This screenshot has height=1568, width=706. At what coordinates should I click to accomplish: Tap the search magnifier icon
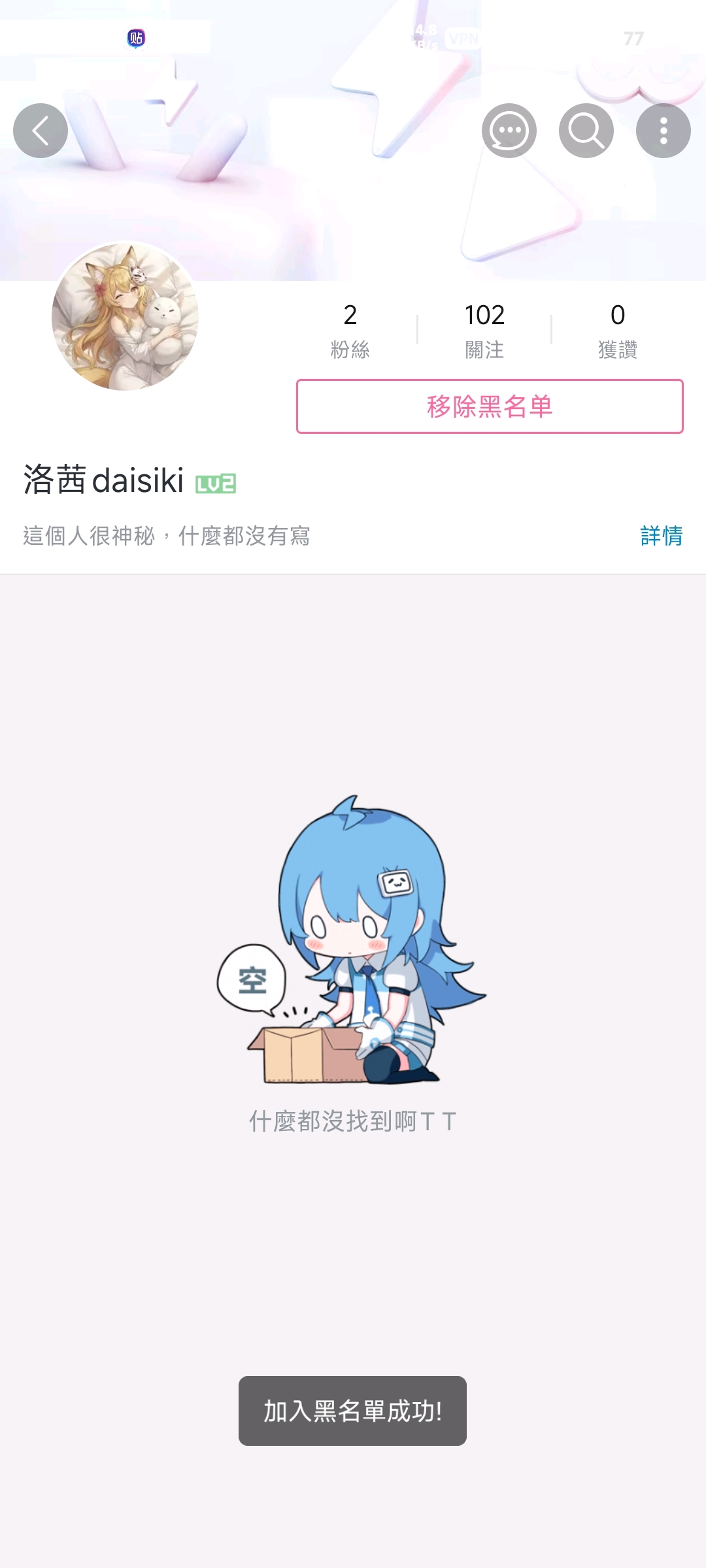click(586, 131)
